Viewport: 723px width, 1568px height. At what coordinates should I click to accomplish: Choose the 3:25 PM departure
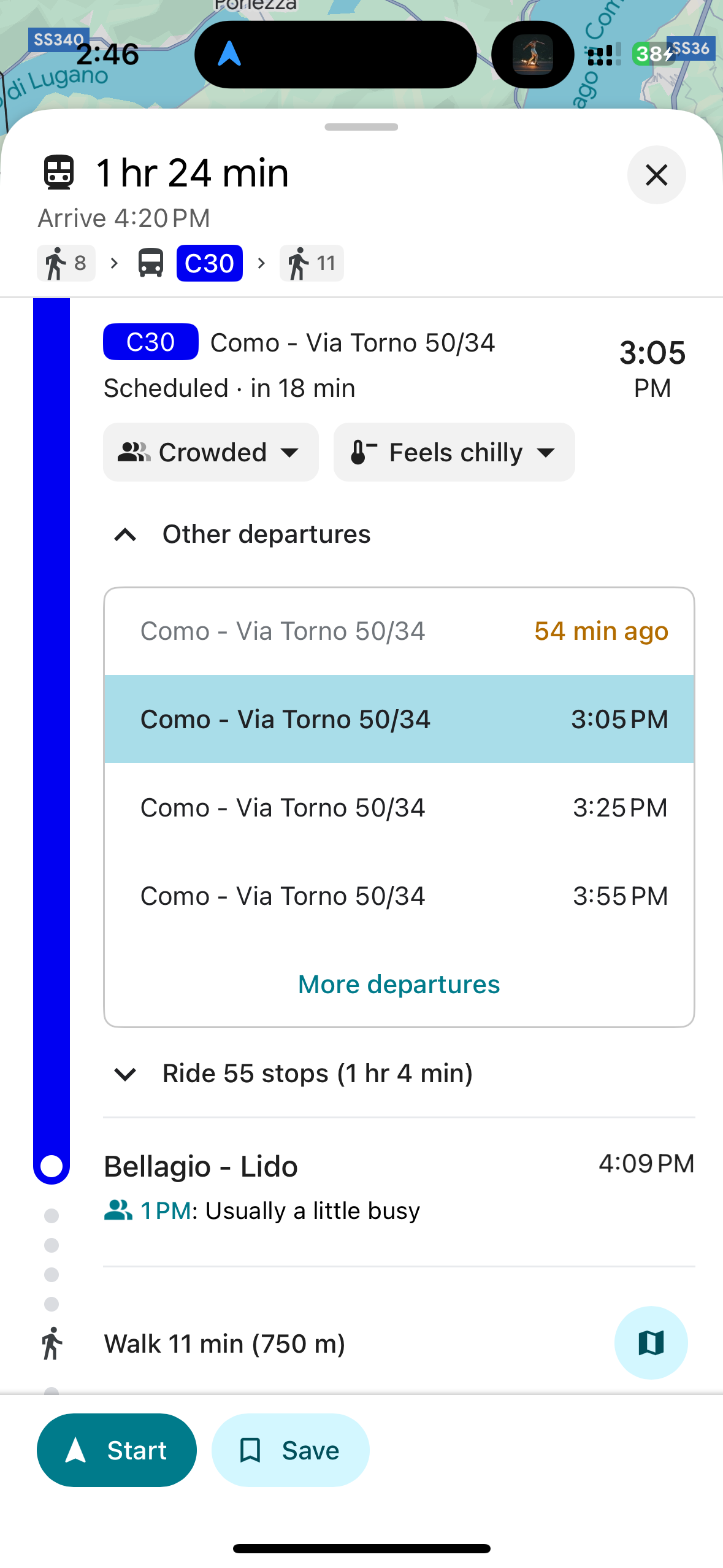pos(399,807)
